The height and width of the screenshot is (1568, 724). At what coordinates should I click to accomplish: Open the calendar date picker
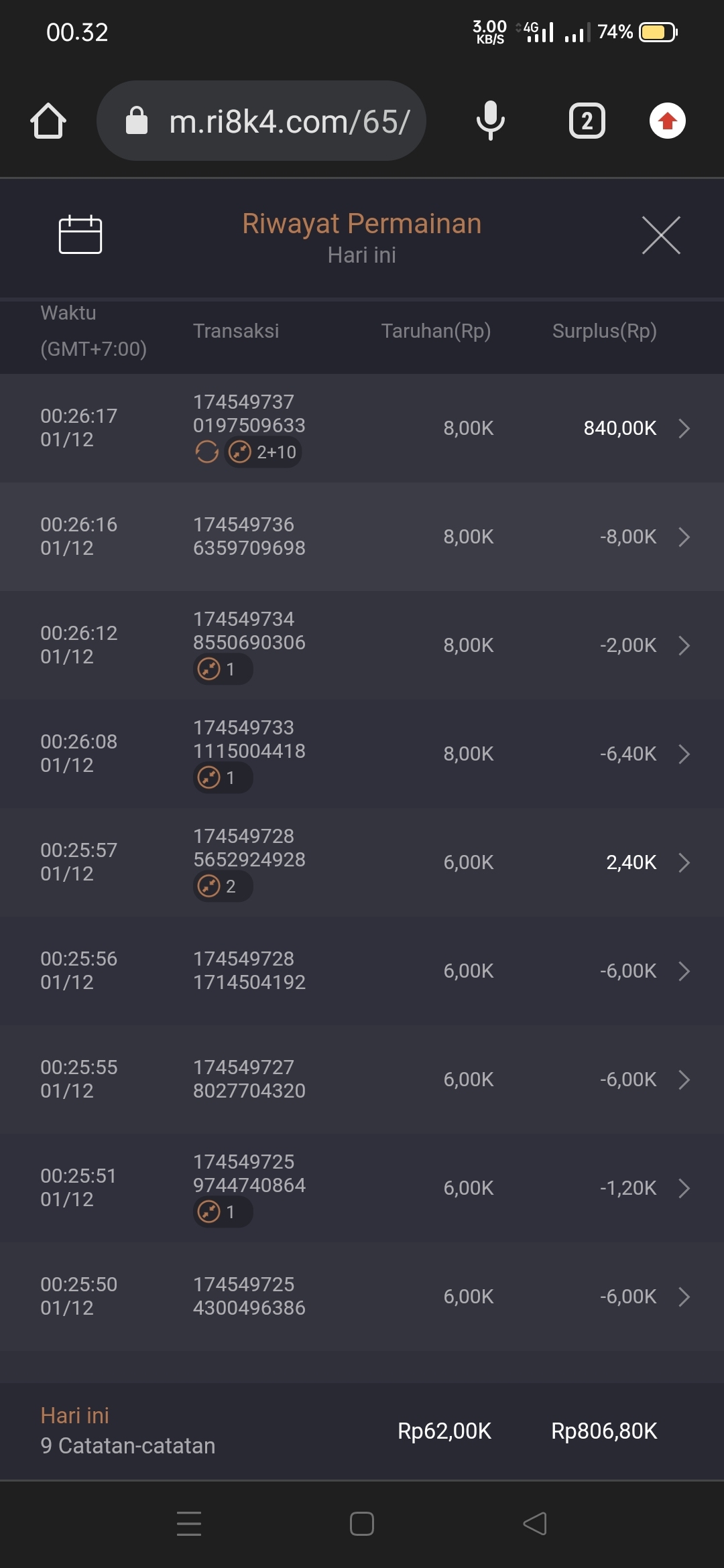coord(80,235)
